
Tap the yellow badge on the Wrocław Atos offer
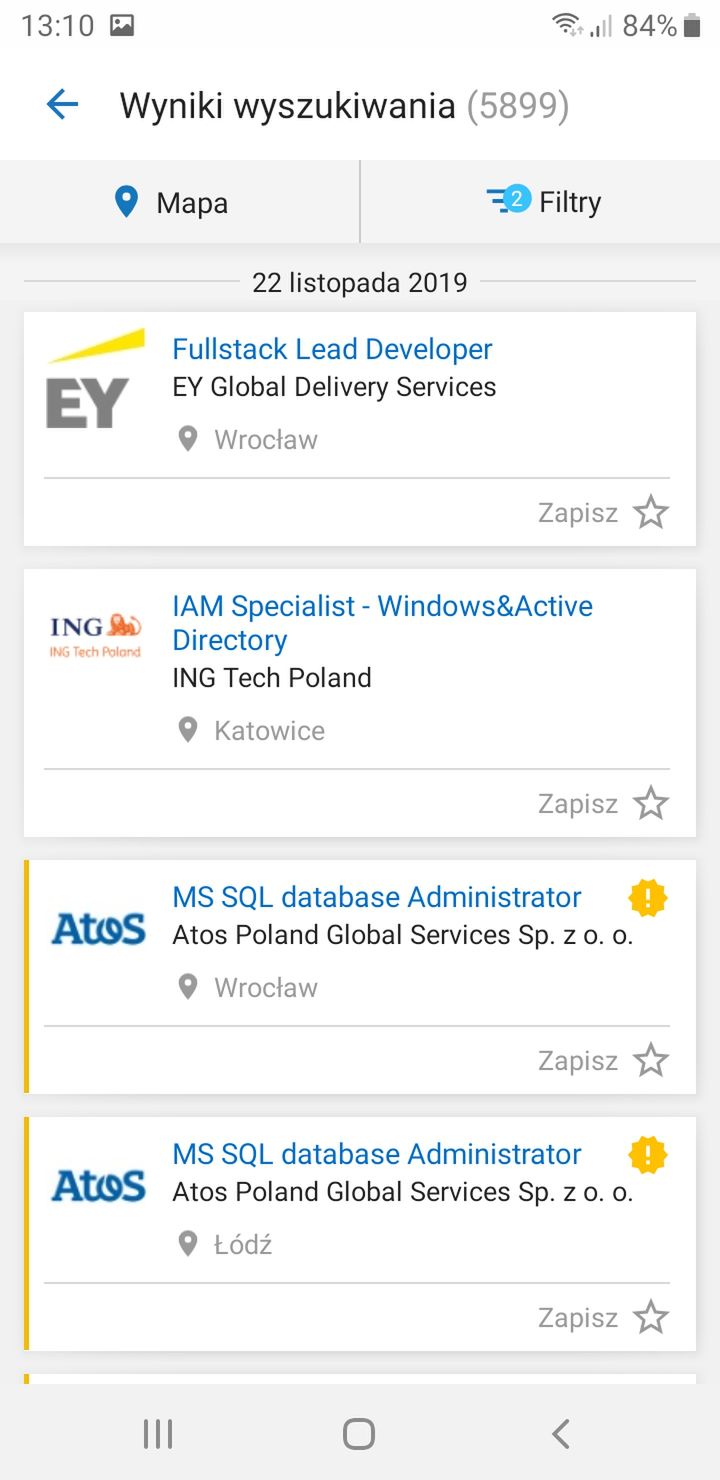648,898
